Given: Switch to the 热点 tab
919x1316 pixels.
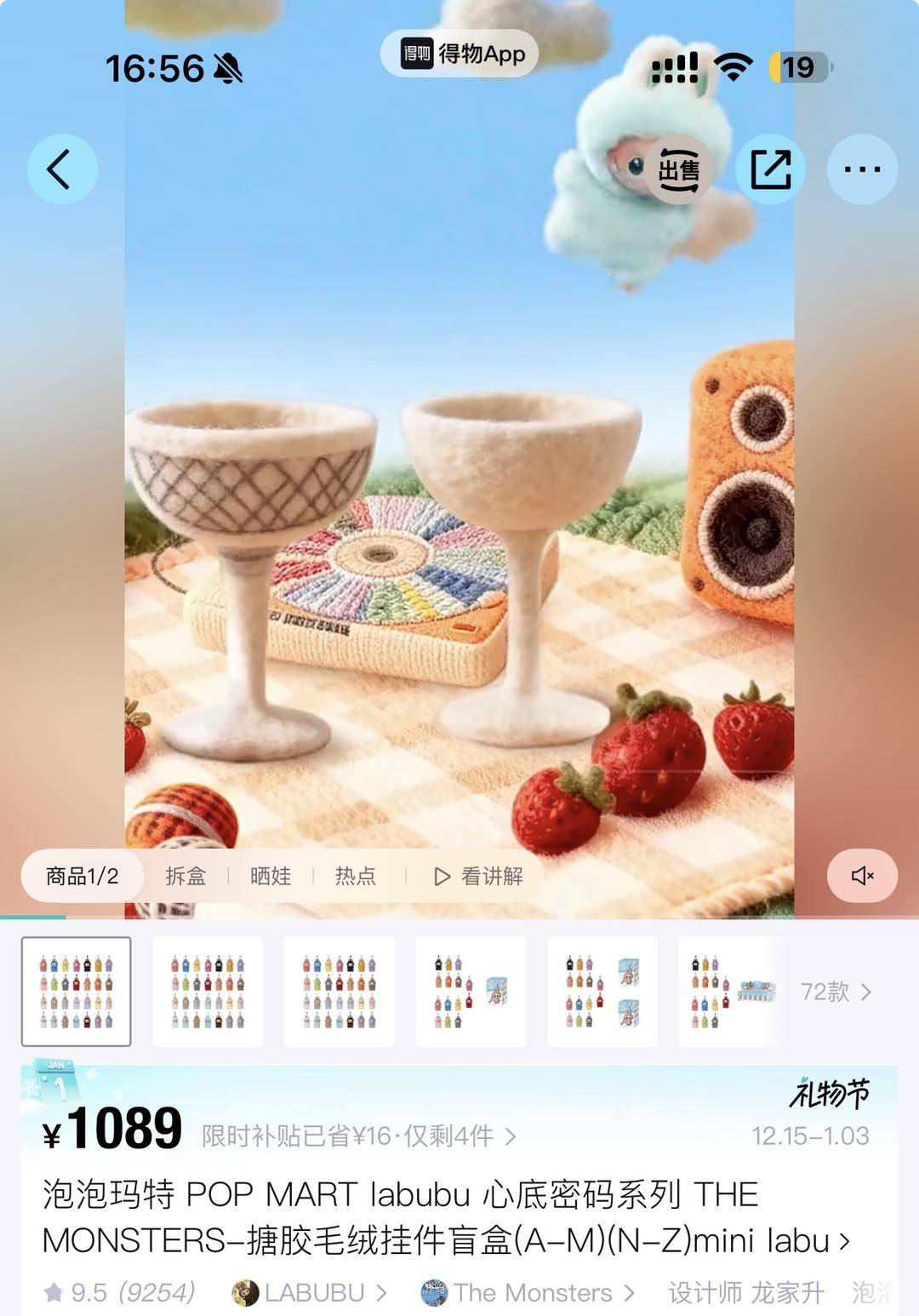Looking at the screenshot, I should click(356, 876).
